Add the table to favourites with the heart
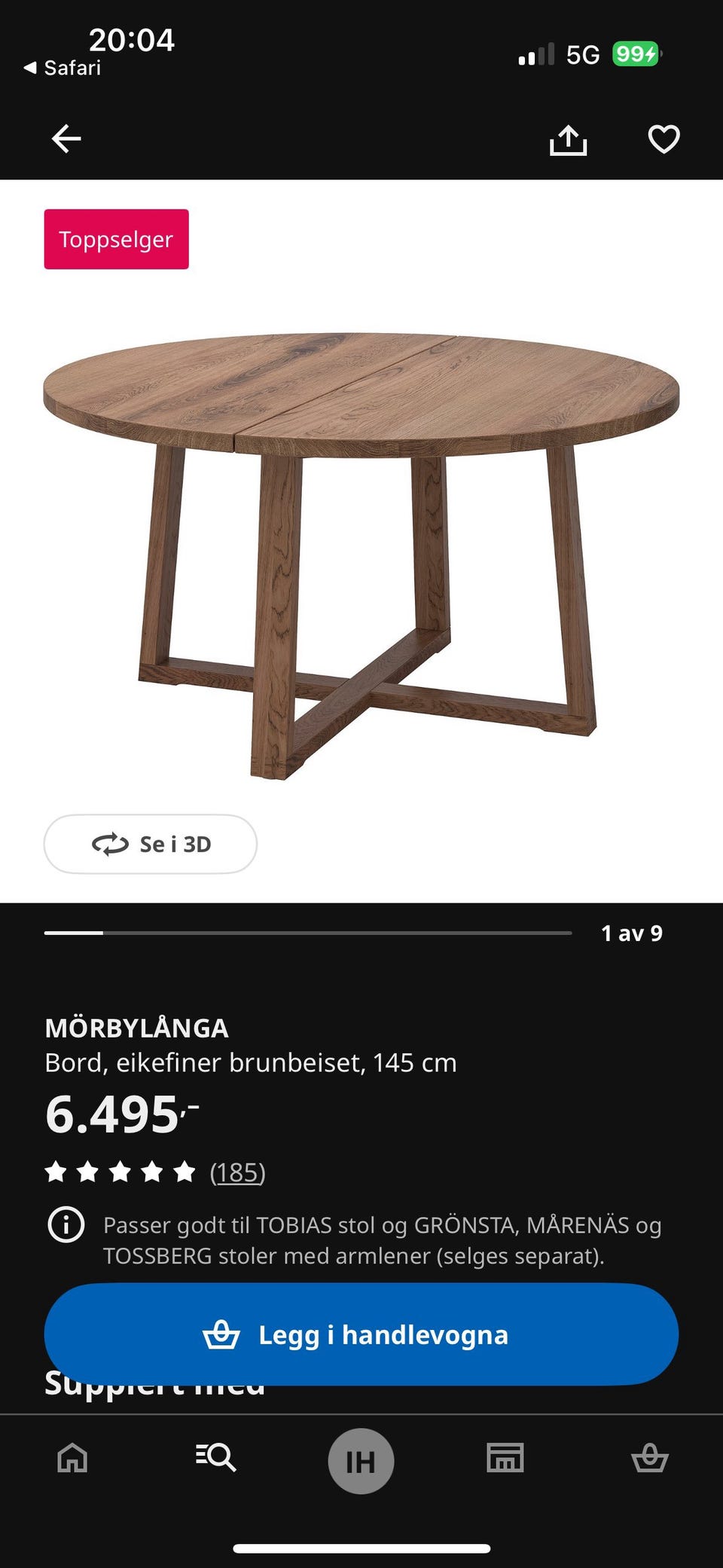The image size is (723, 1568). pyautogui.click(x=664, y=139)
